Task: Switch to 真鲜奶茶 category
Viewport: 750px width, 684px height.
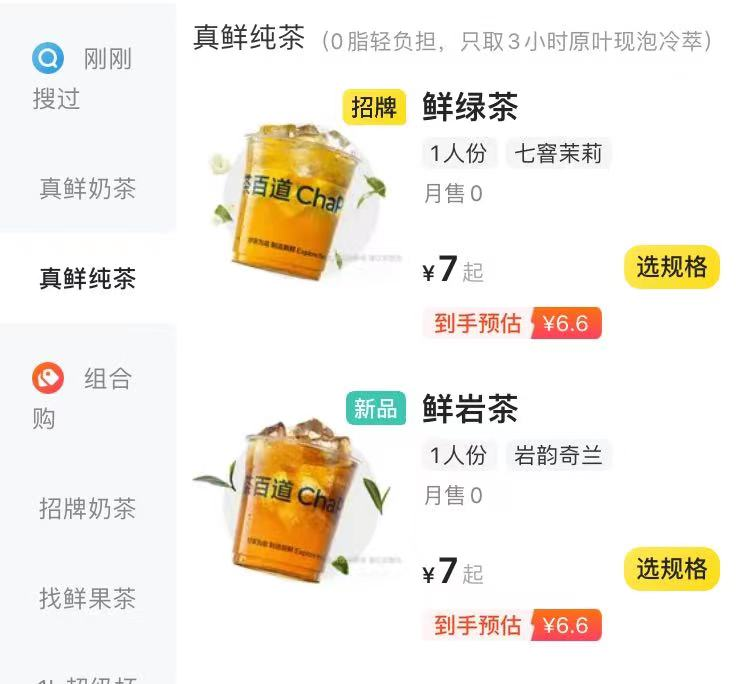Action: coord(87,188)
